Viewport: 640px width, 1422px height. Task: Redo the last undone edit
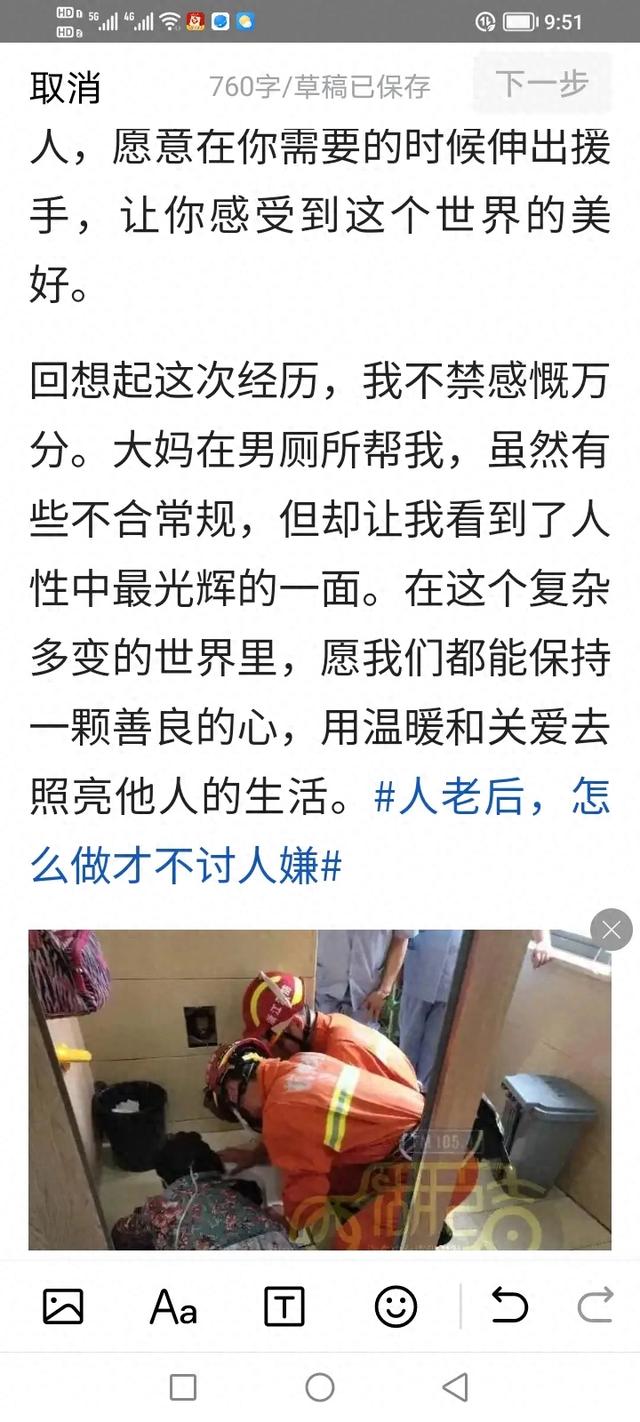coord(595,1305)
